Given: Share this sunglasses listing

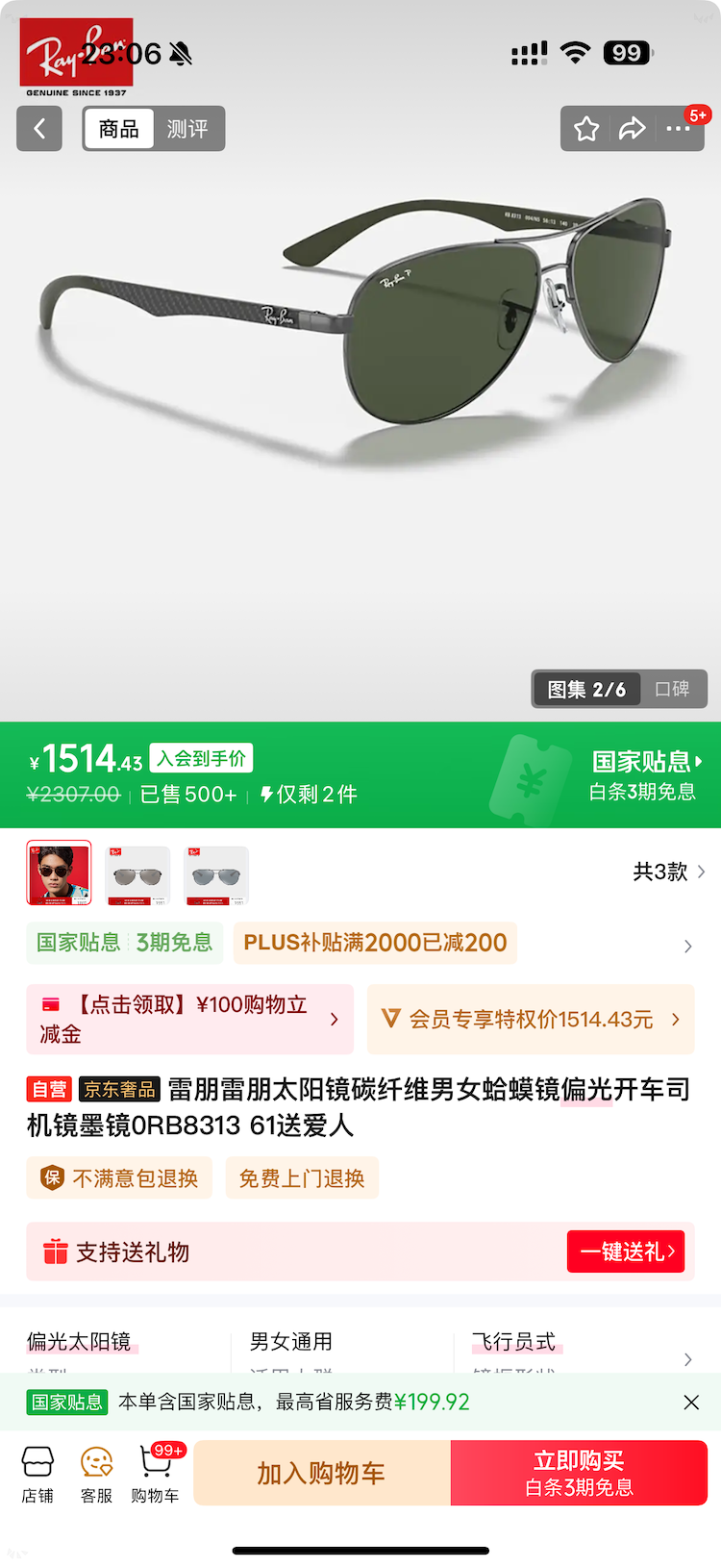Looking at the screenshot, I should click(x=632, y=129).
